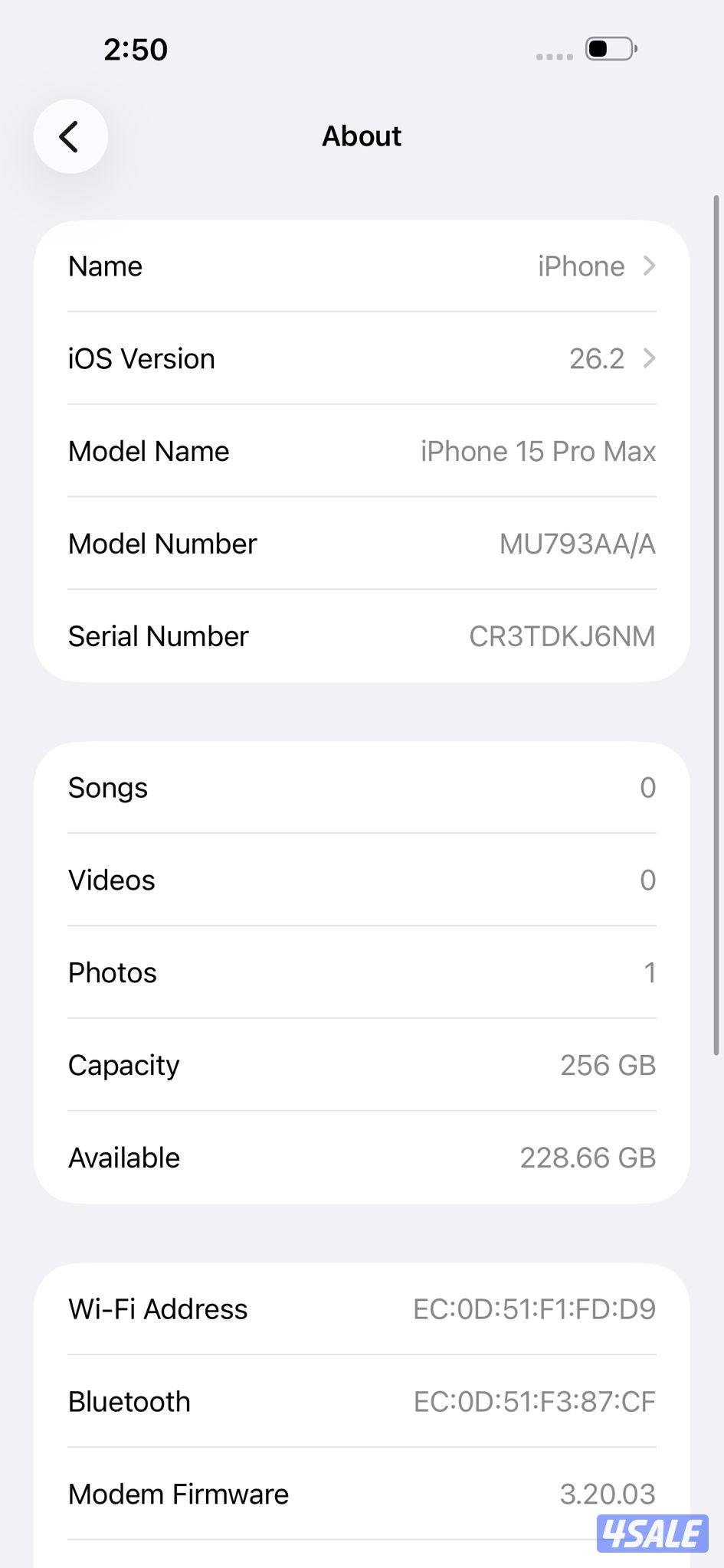Viewport: 724px width, 1568px height.
Task: Select the About title header
Action: point(362,136)
